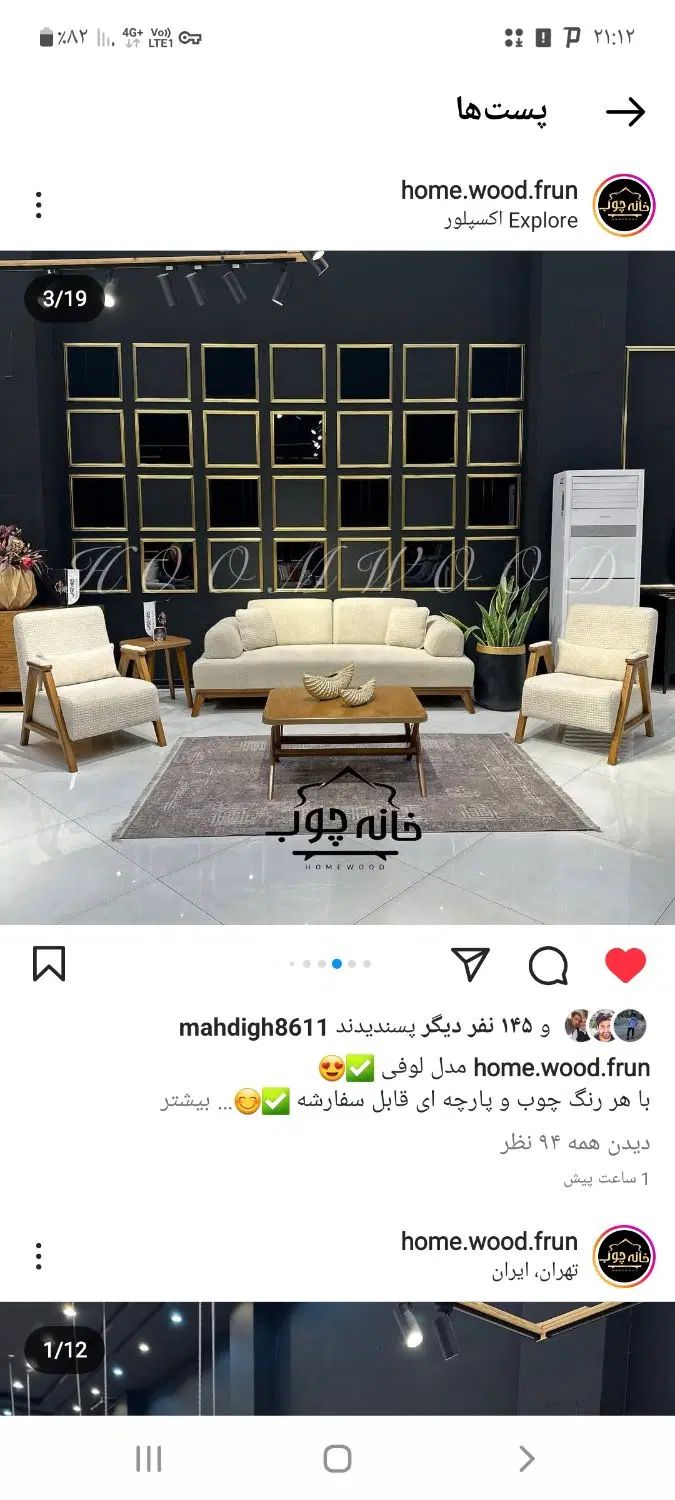View all 94 comments
The height and width of the screenshot is (1500, 675).
tap(575, 1143)
